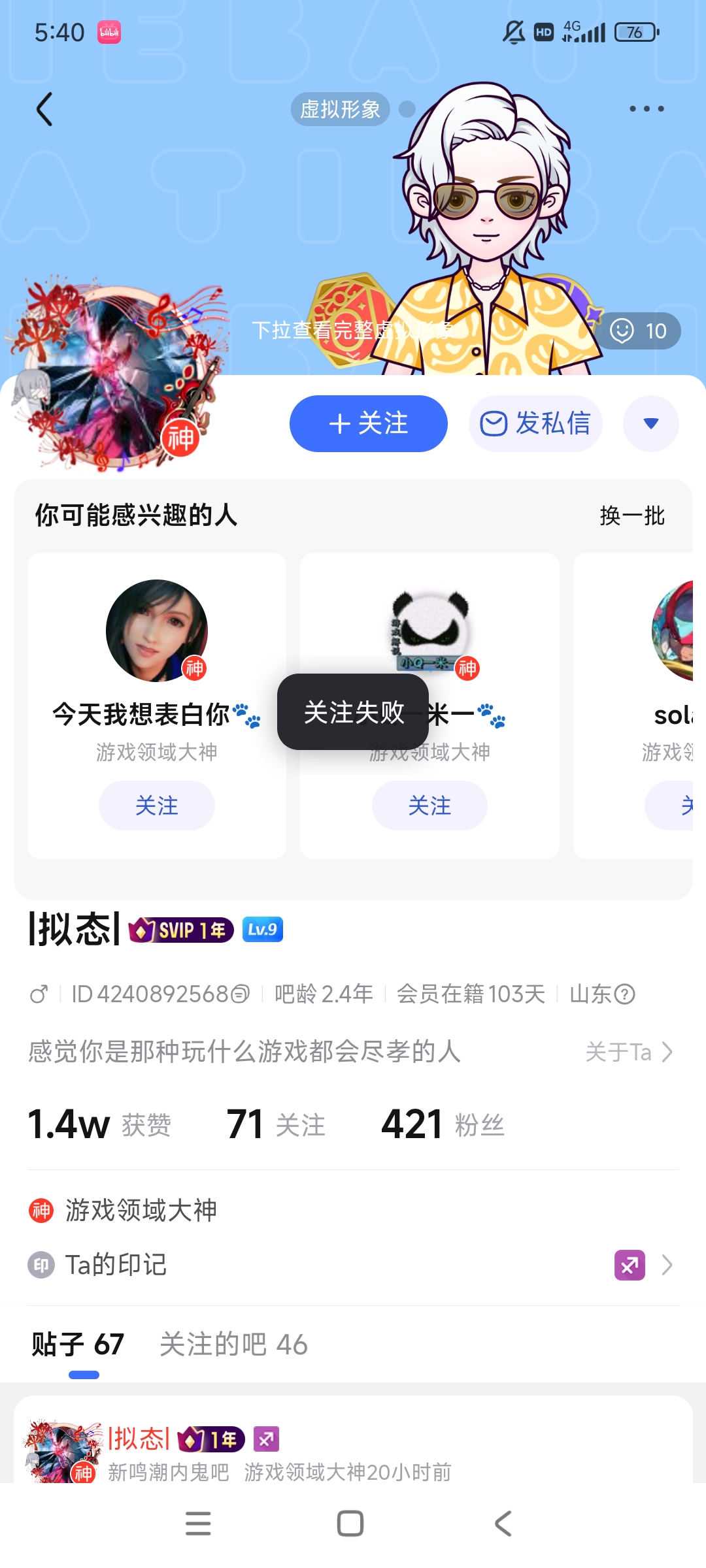Image resolution: width=706 pixels, height=1568 pixels.
Task: Select the 贴子 67 tab
Action: [x=78, y=1345]
